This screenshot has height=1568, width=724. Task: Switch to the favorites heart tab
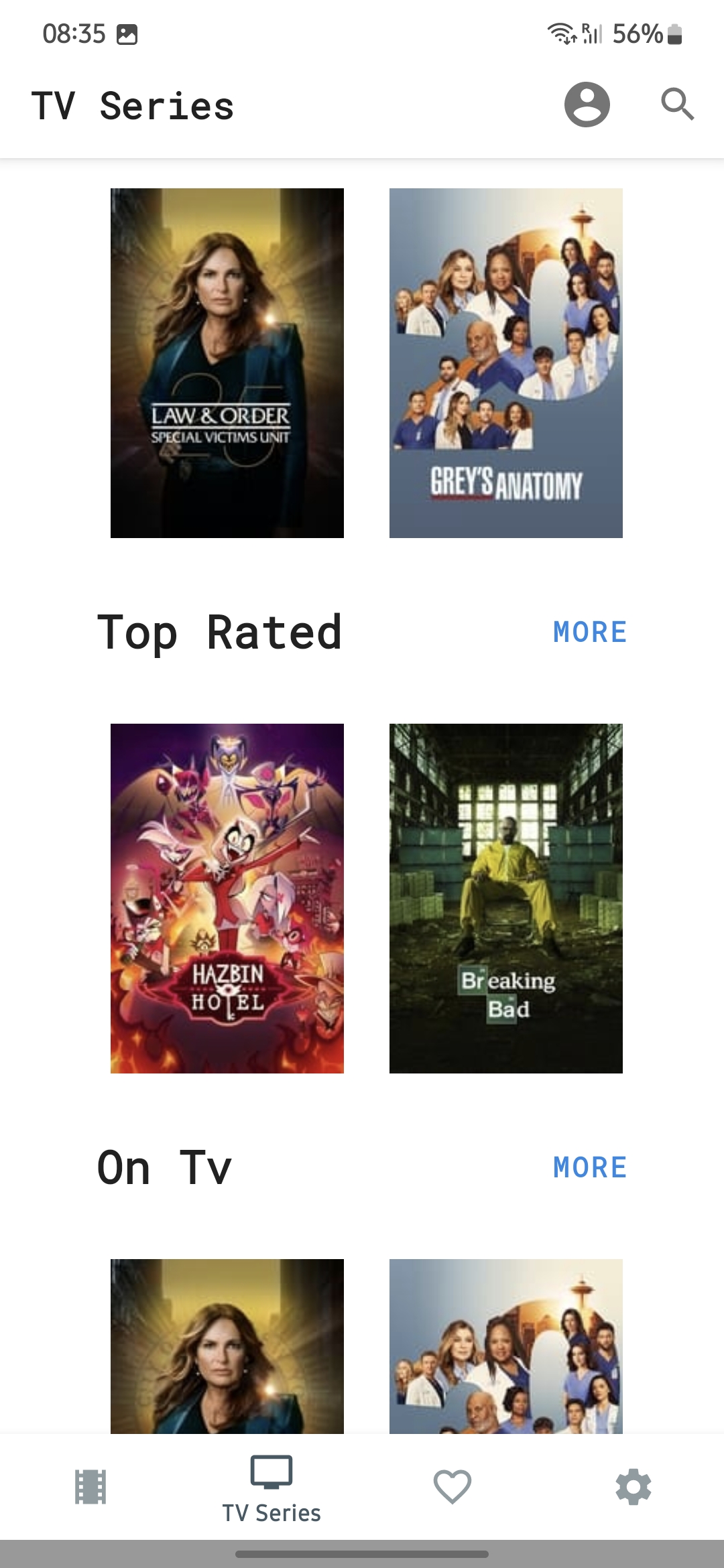point(452,1487)
